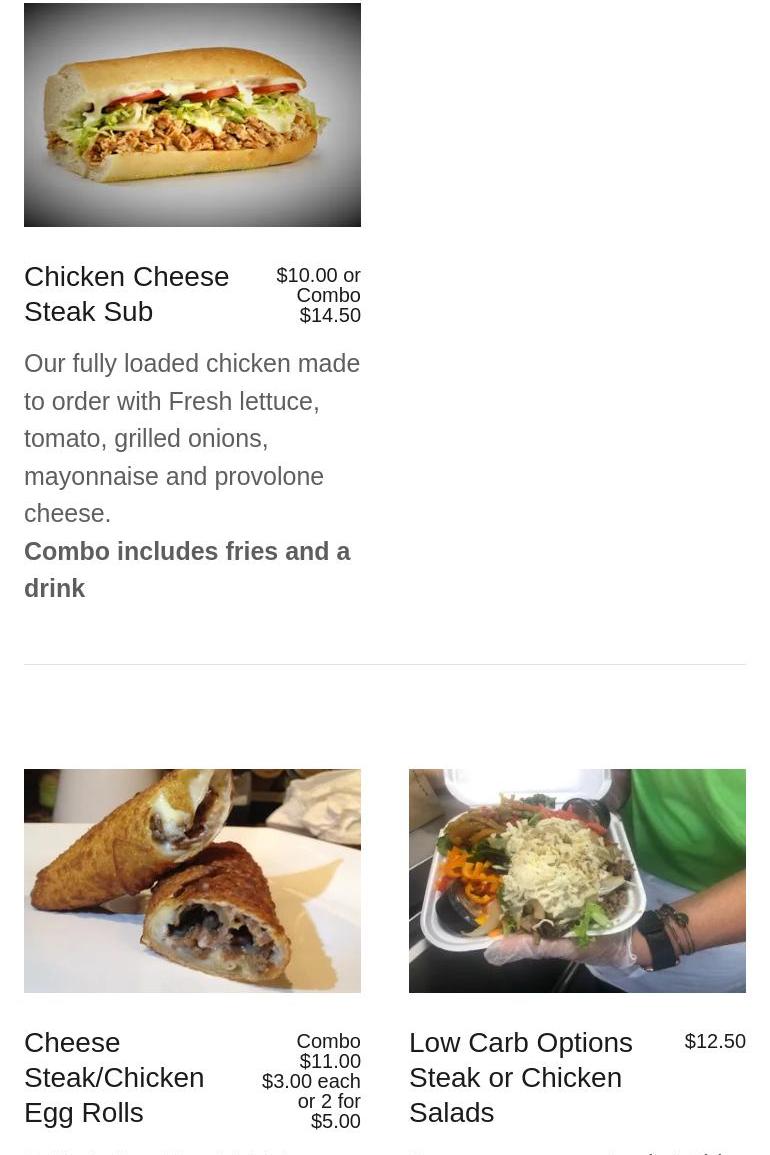The height and width of the screenshot is (1155, 770).
Task: View the Cheese Steak/Chicken Egg Rolls image
Action: (x=192, y=880)
